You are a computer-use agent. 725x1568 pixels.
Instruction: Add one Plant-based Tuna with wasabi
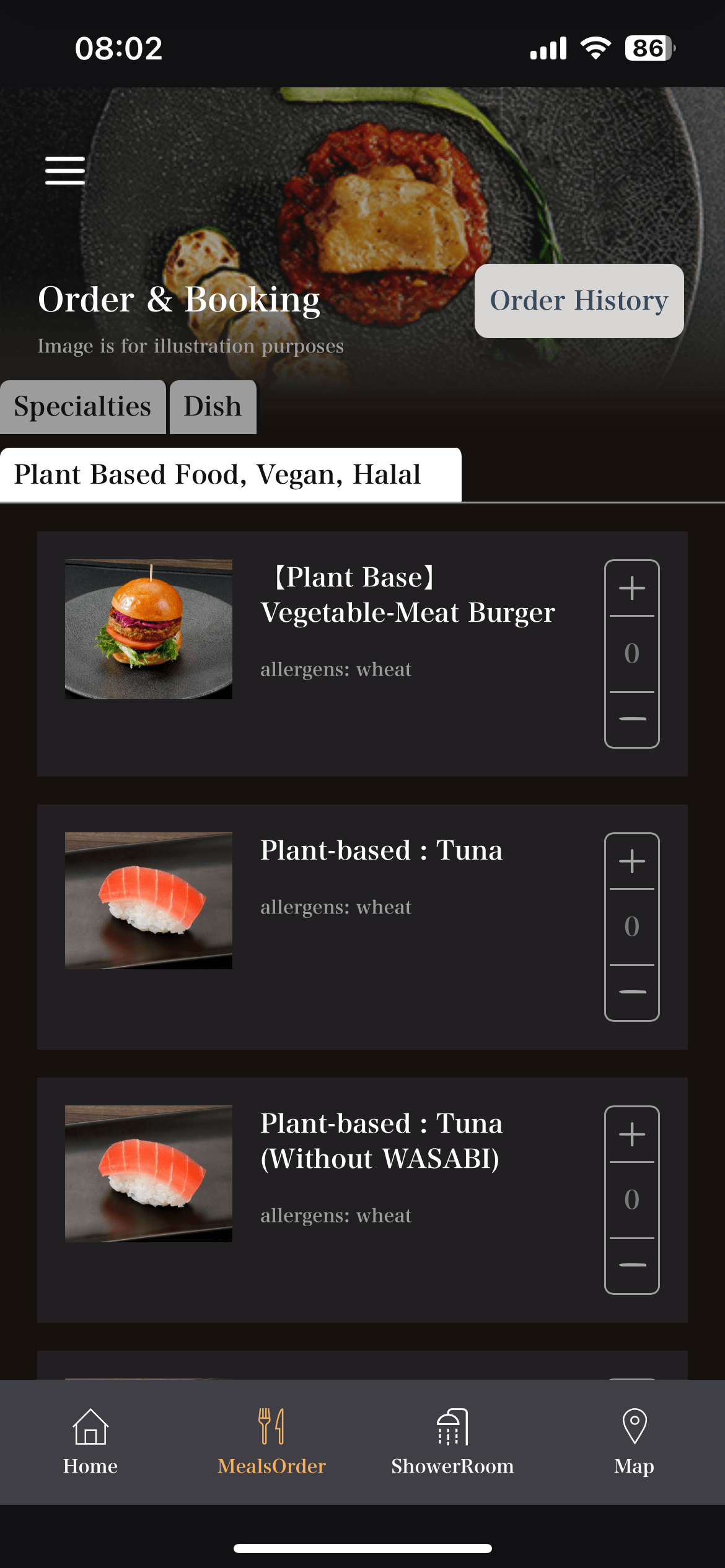point(632,861)
